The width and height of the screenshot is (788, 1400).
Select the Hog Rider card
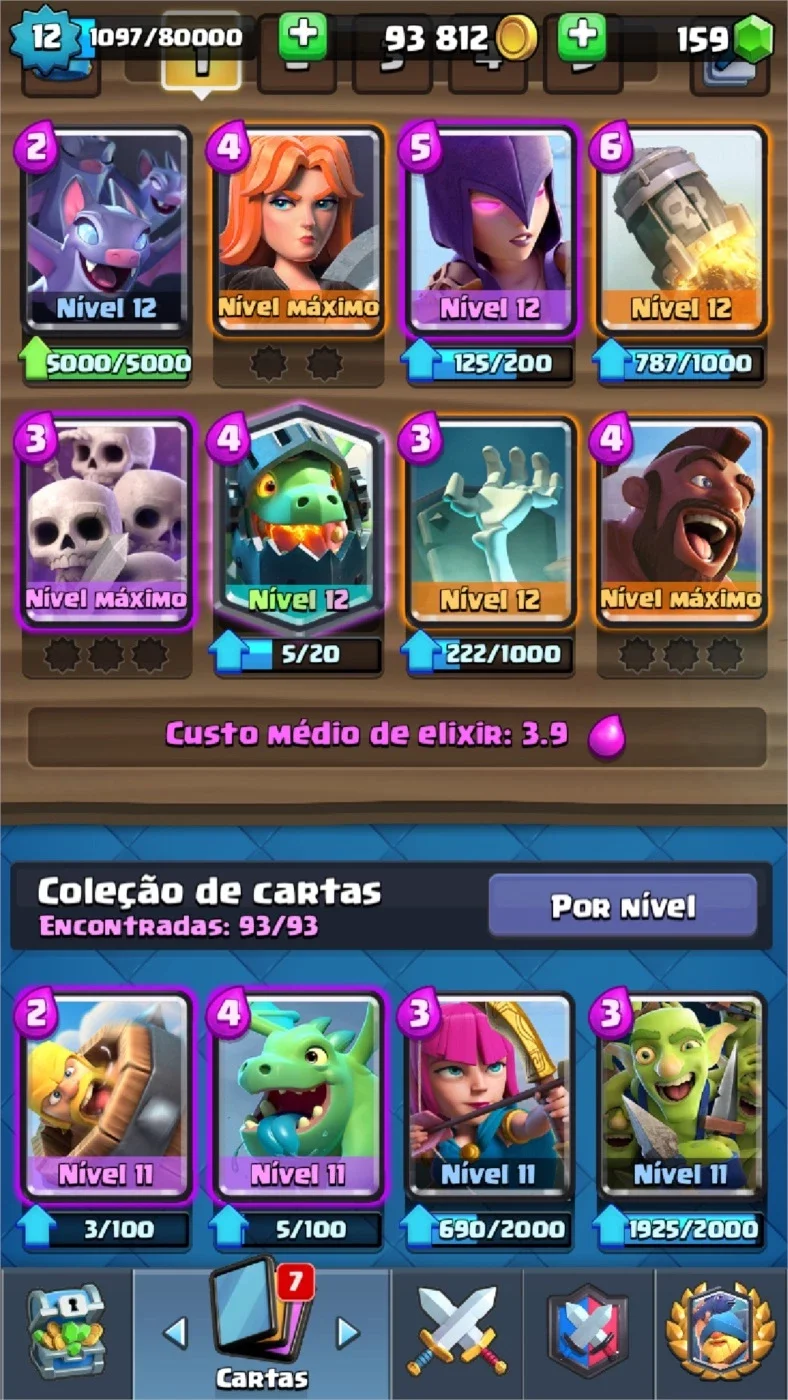pyautogui.click(x=682, y=522)
